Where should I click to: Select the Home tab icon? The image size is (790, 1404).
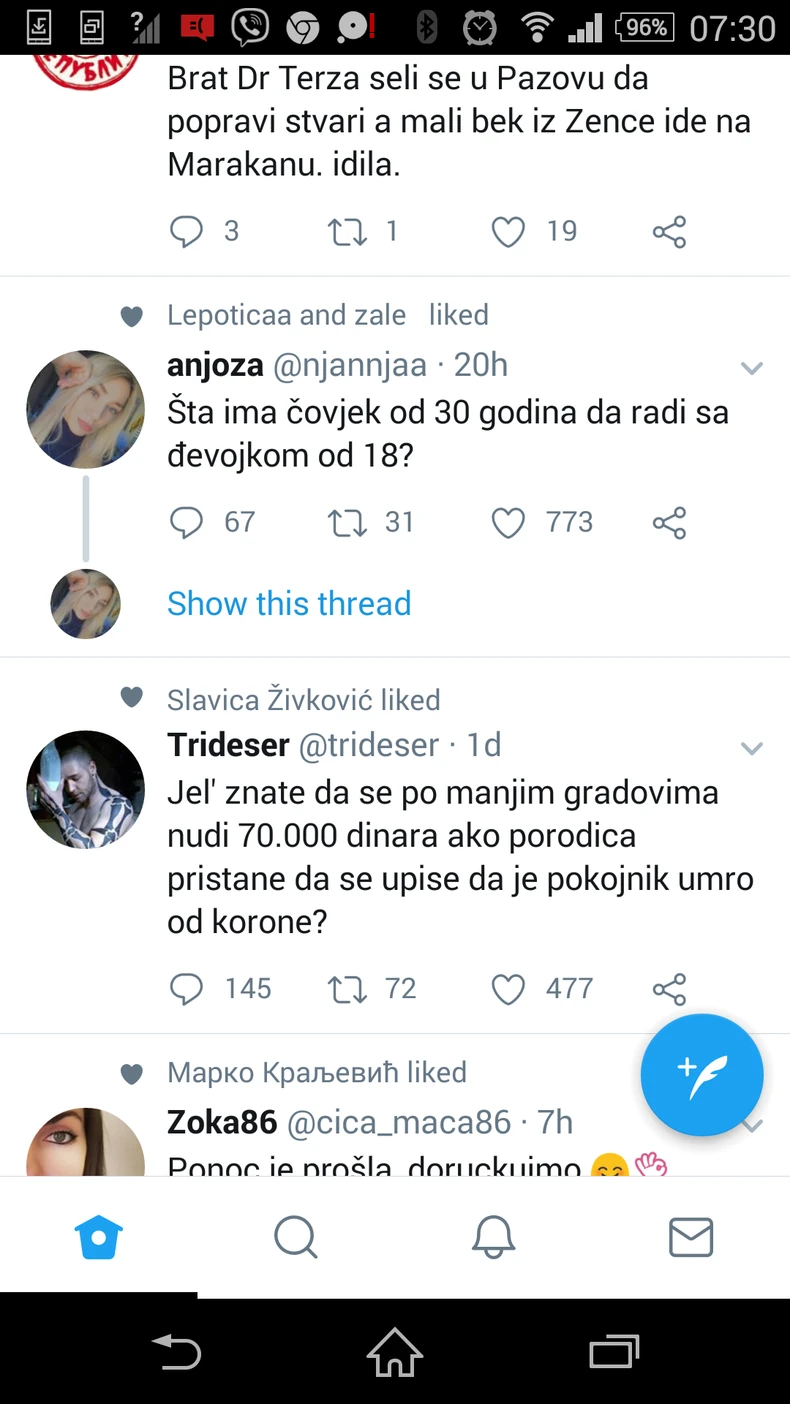(x=98, y=1236)
